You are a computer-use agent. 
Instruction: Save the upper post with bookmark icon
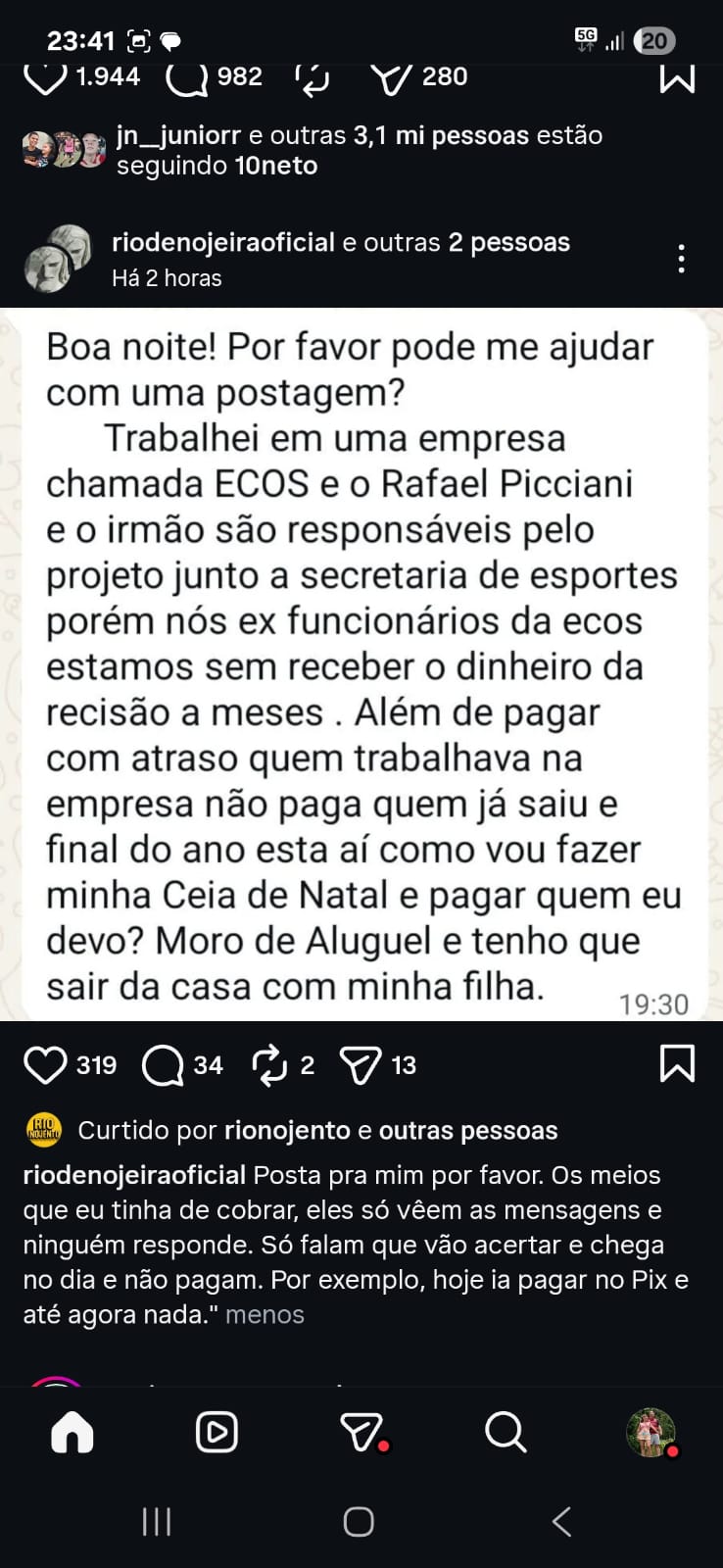[677, 77]
